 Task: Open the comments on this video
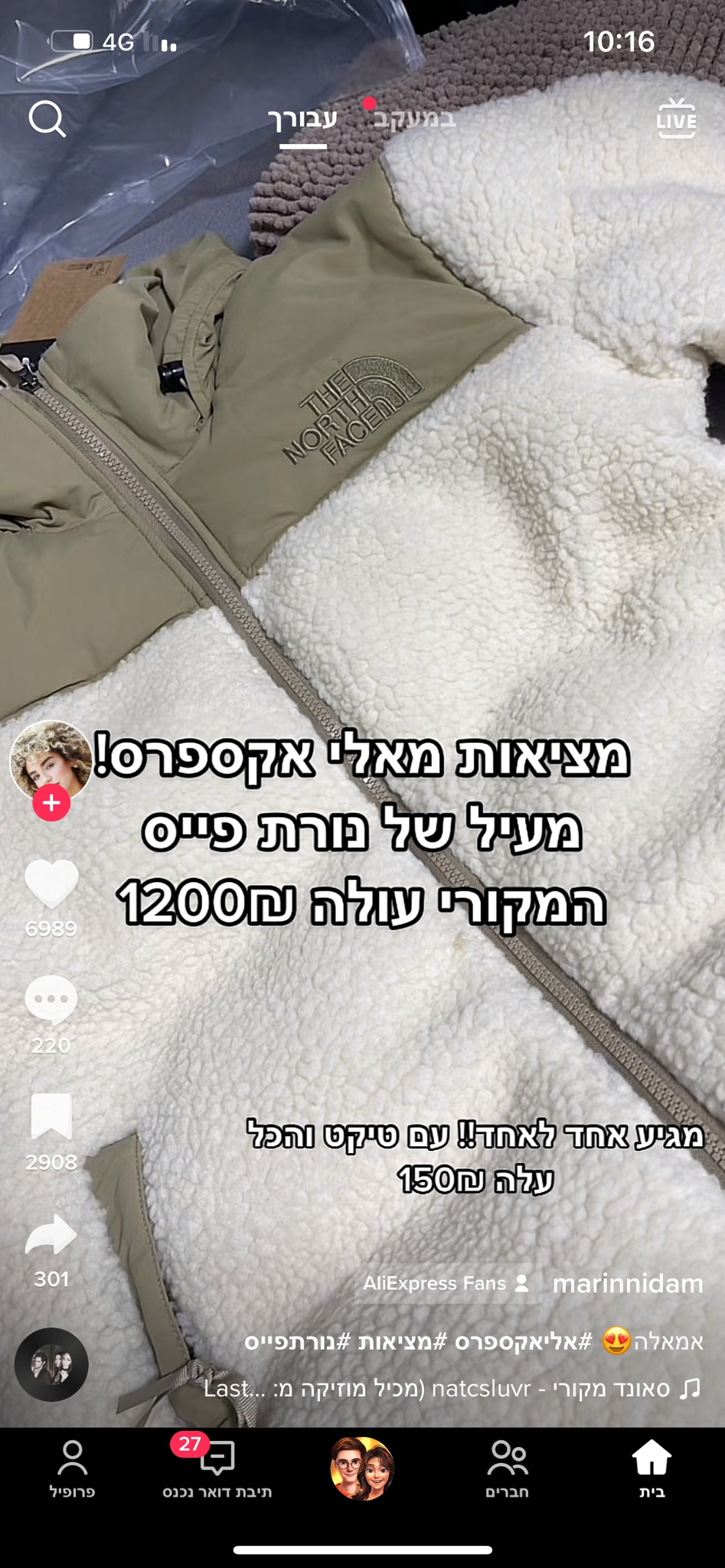point(51,1000)
